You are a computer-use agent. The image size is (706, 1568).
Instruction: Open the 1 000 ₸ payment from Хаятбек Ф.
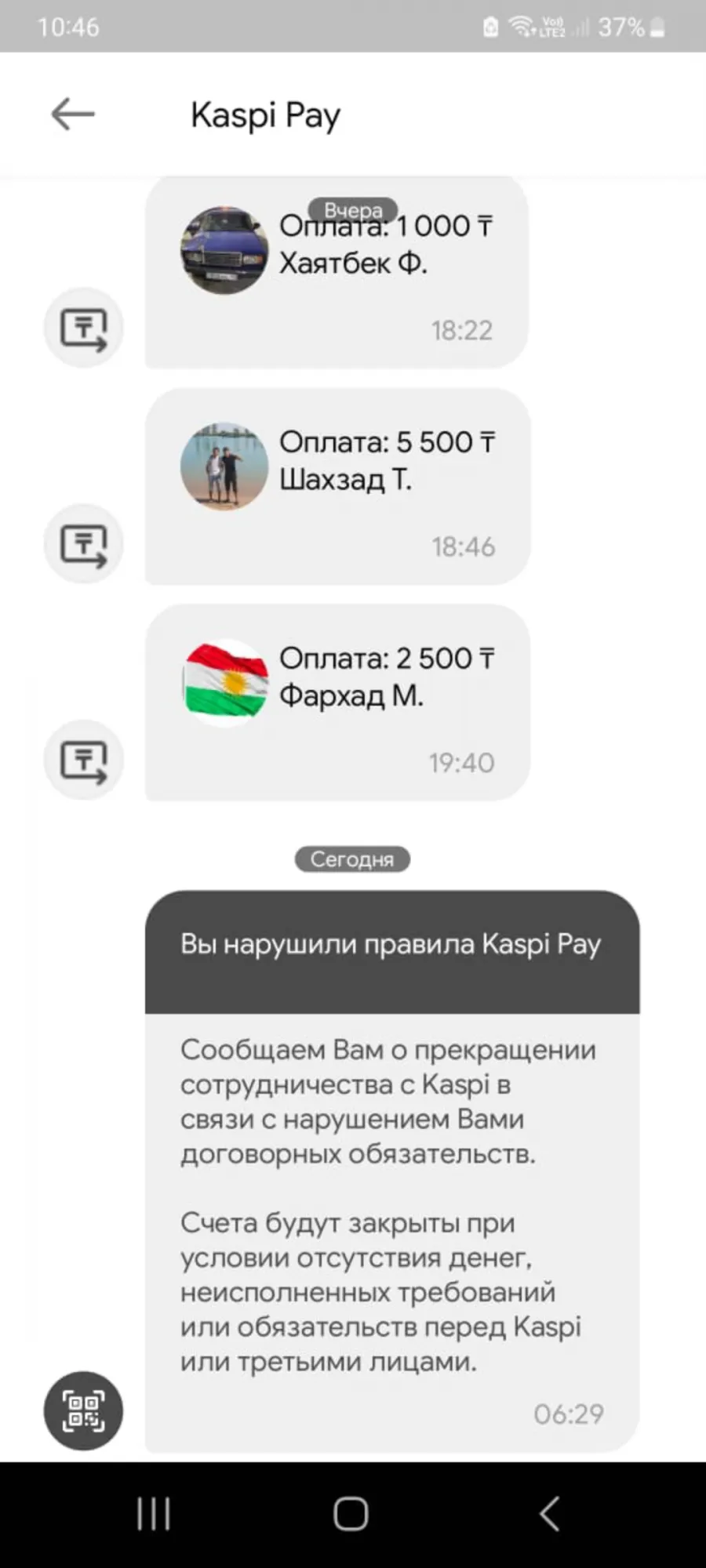(x=337, y=272)
